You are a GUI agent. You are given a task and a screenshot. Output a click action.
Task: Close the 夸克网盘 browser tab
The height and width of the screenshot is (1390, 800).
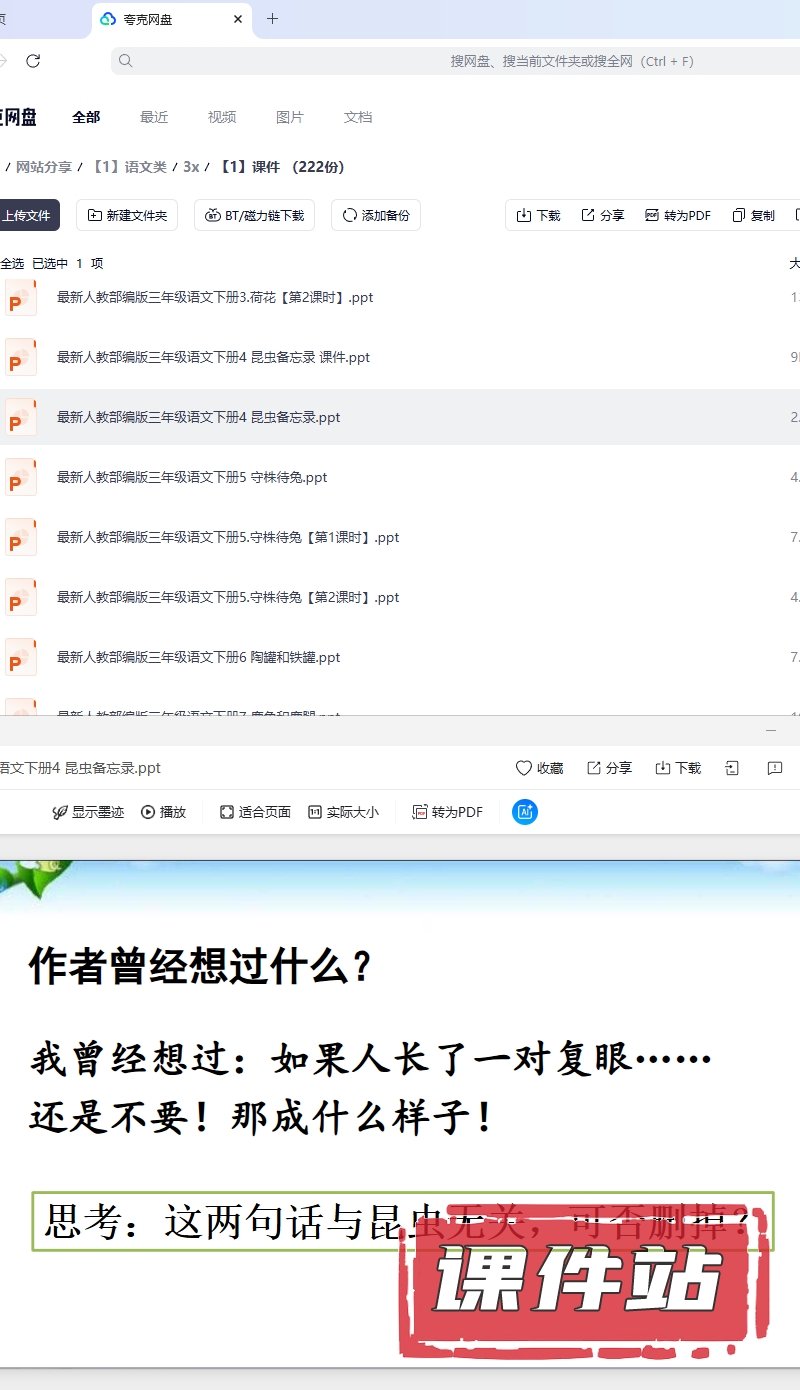tap(238, 19)
